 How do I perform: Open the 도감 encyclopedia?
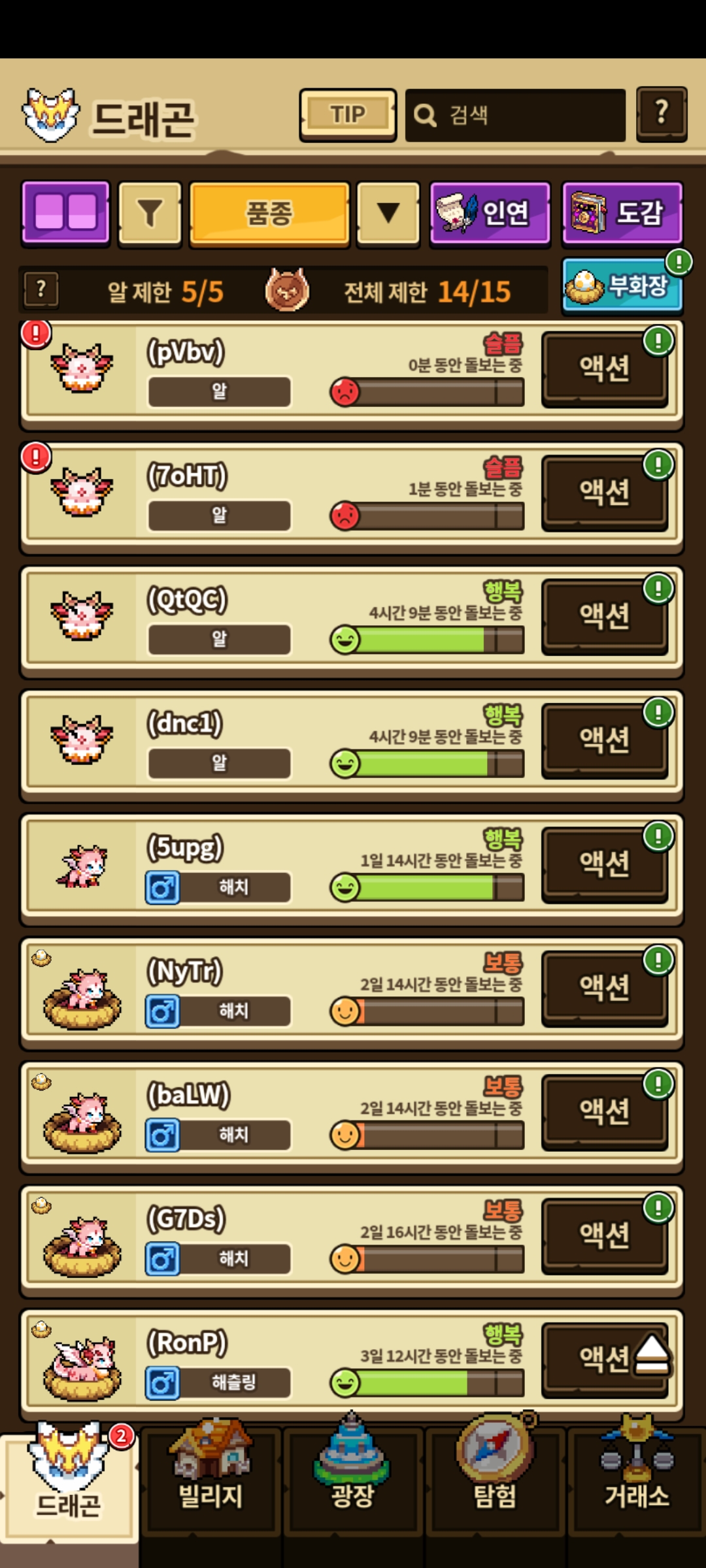click(x=622, y=214)
